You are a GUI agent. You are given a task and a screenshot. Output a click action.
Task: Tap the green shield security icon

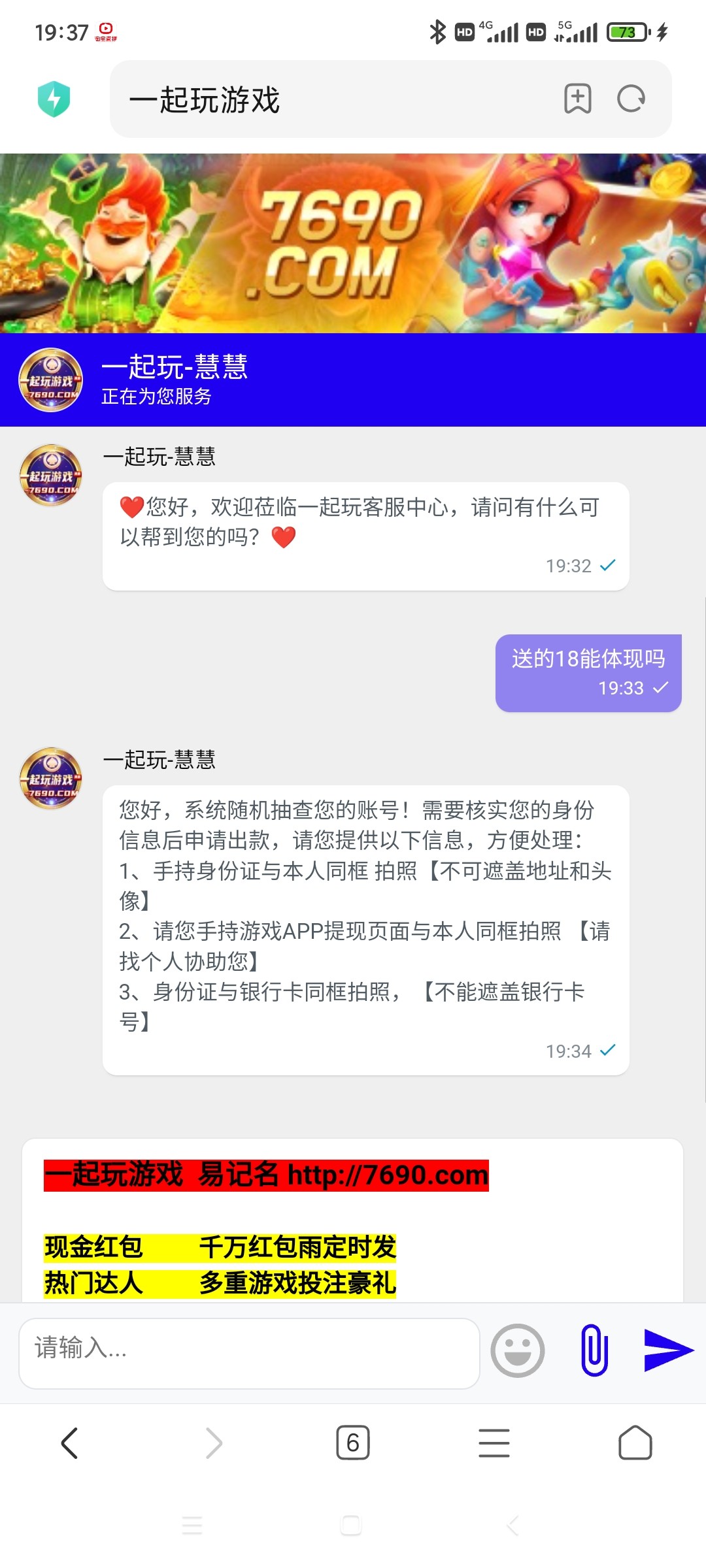[x=54, y=99]
